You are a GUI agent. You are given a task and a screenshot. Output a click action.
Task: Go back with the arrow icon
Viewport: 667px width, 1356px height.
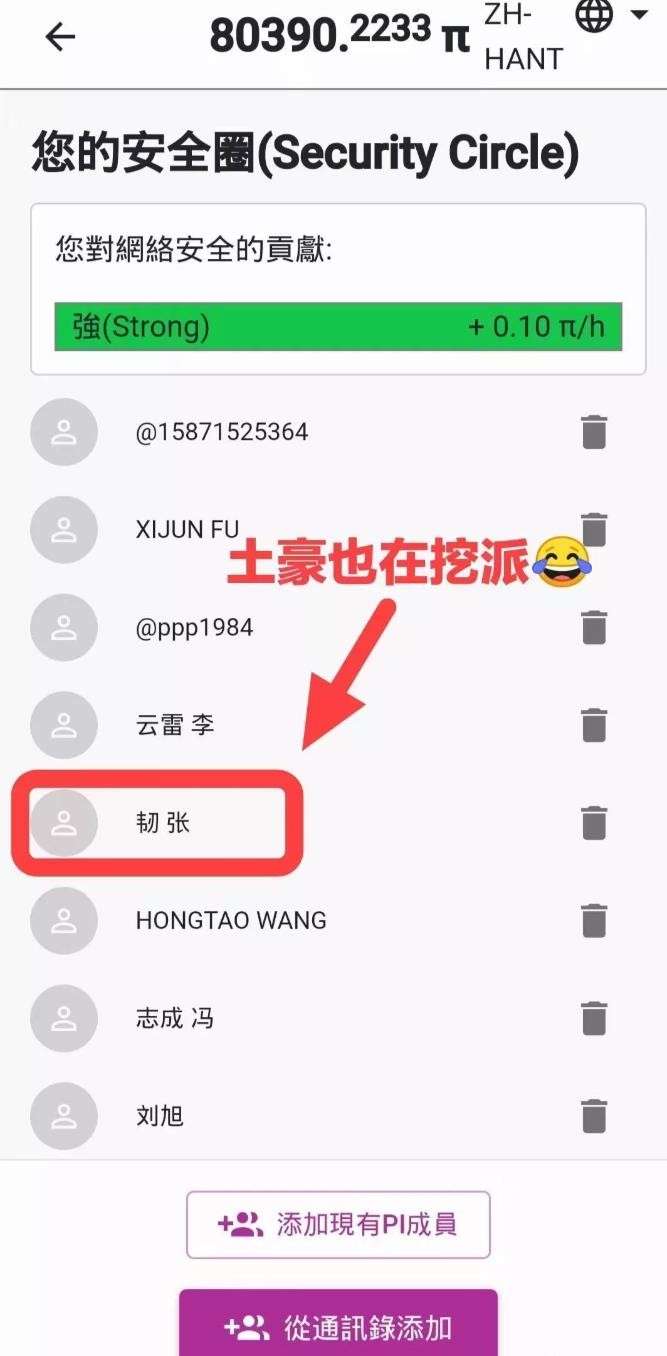pos(61,37)
